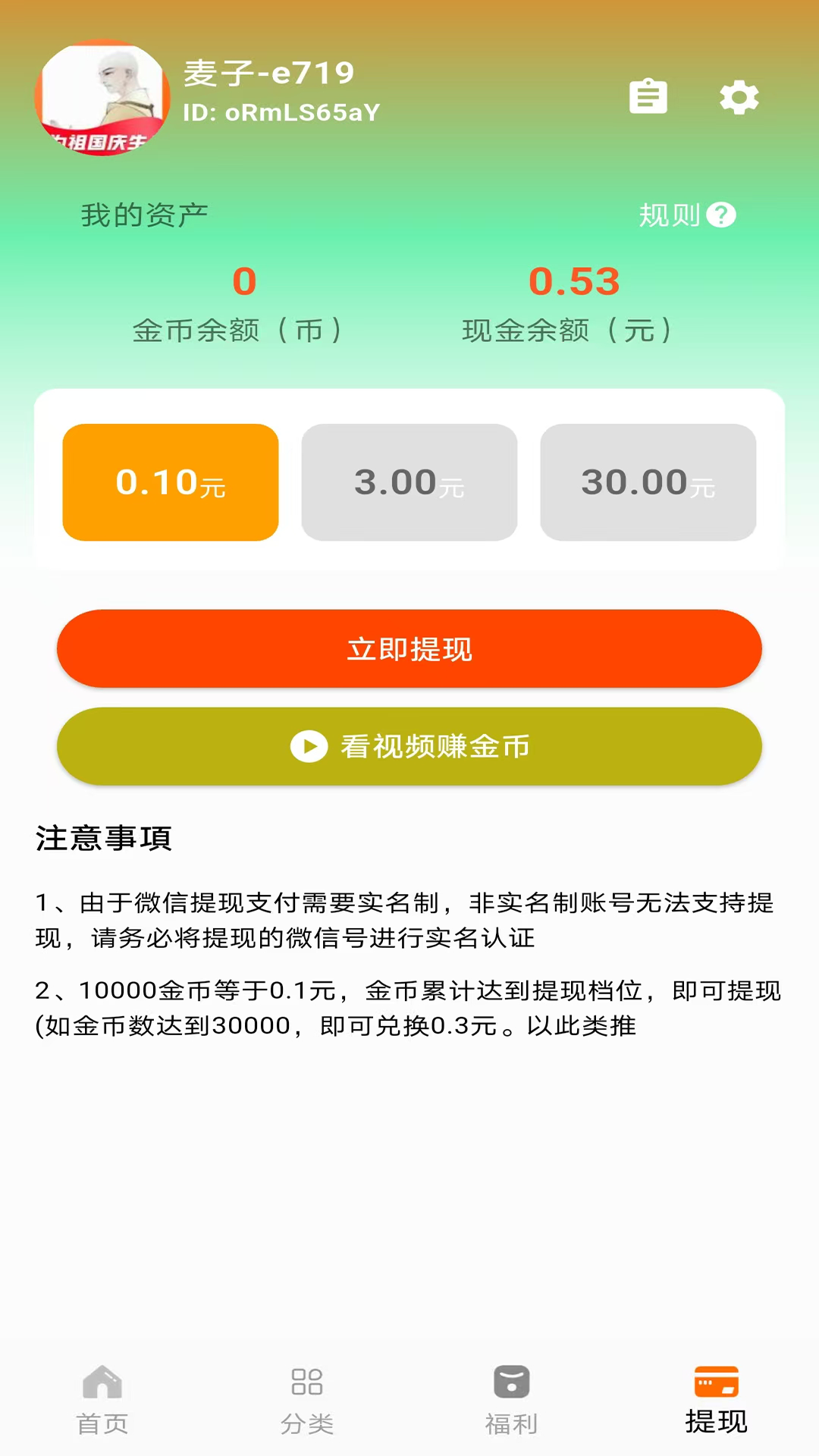Viewport: 819px width, 1456px height.
Task: Switch to the 福利 tab
Action: 511,1421
